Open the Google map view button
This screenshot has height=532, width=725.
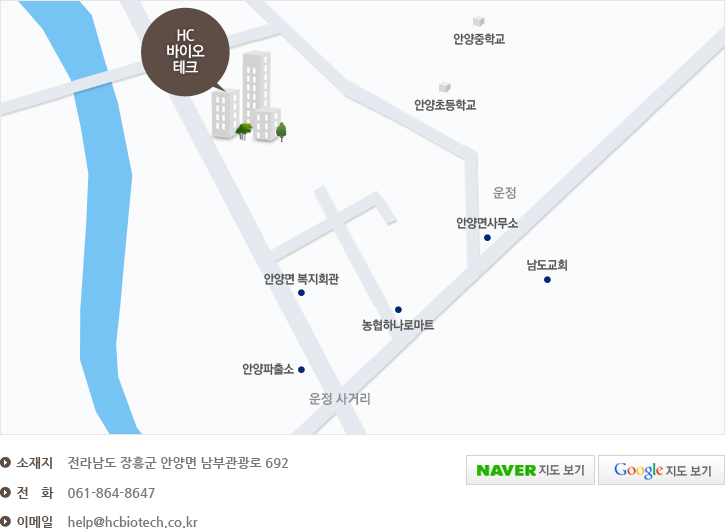click(x=661, y=470)
